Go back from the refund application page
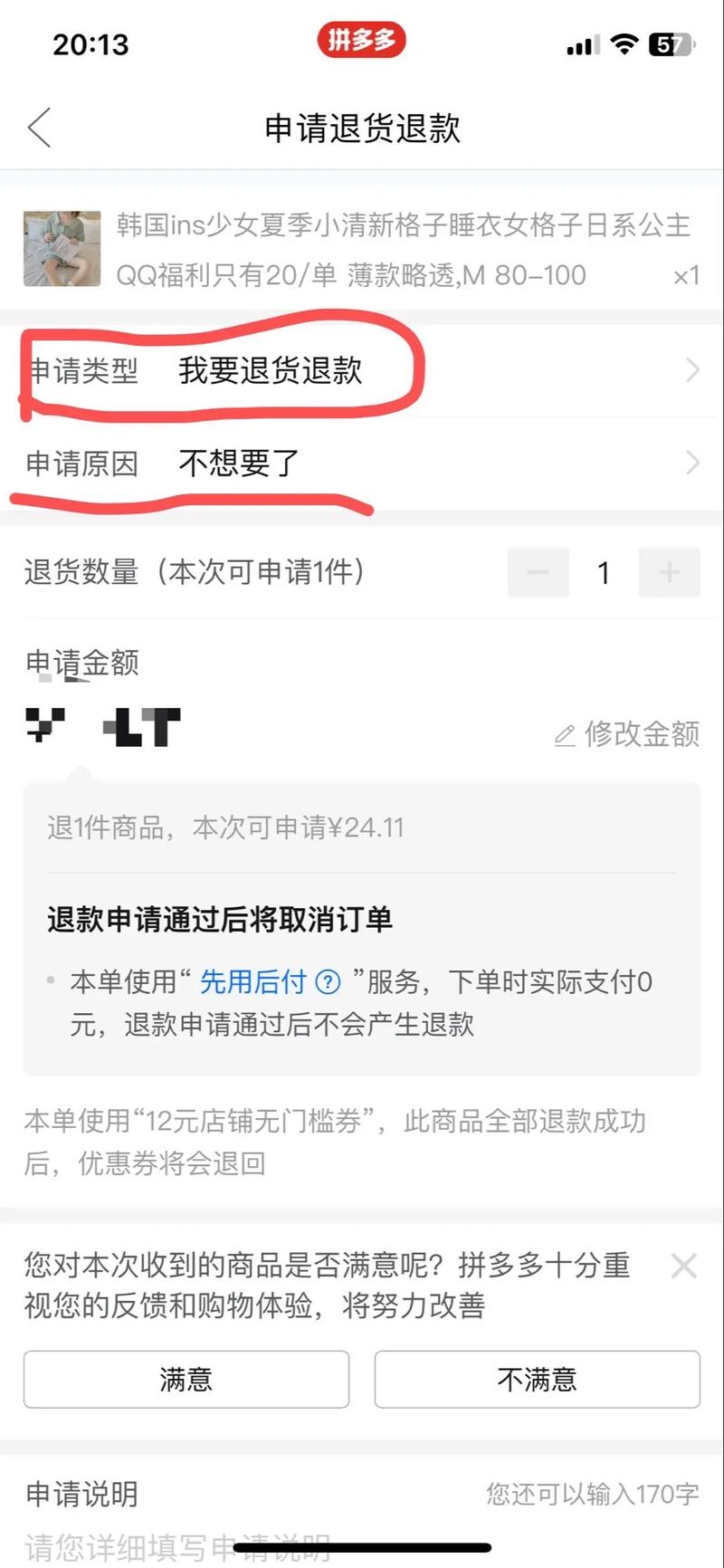Viewport: 724px width, 1568px height. point(40,128)
